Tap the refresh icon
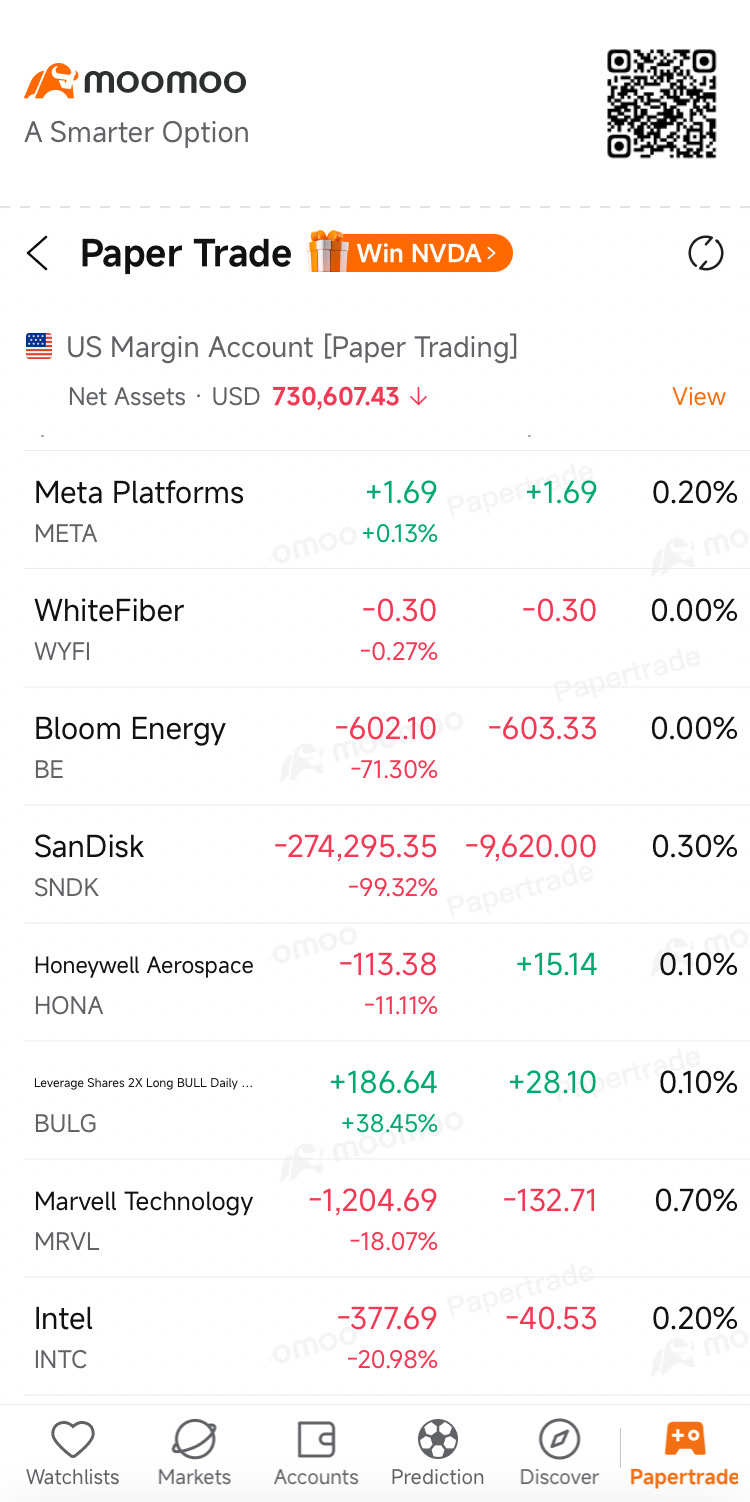750x1502 pixels. 706,254
